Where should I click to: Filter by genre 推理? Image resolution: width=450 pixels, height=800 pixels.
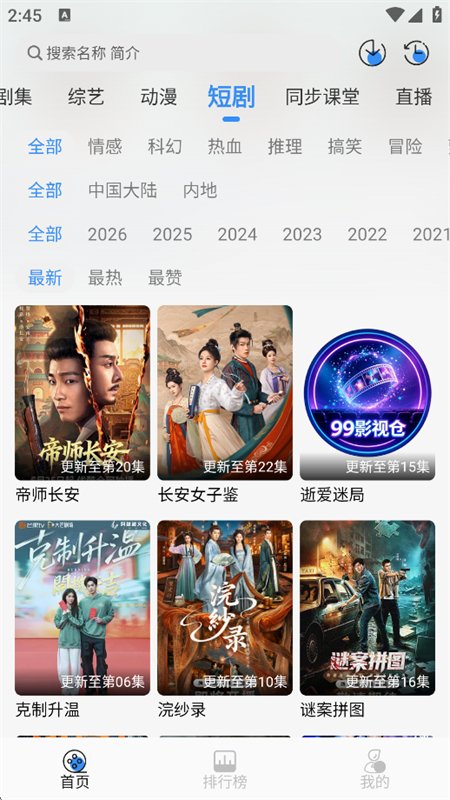285,147
